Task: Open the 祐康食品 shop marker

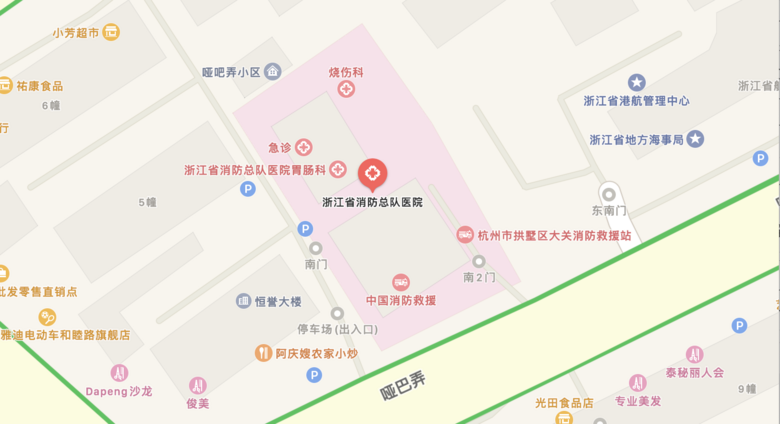Action: (x=6, y=86)
